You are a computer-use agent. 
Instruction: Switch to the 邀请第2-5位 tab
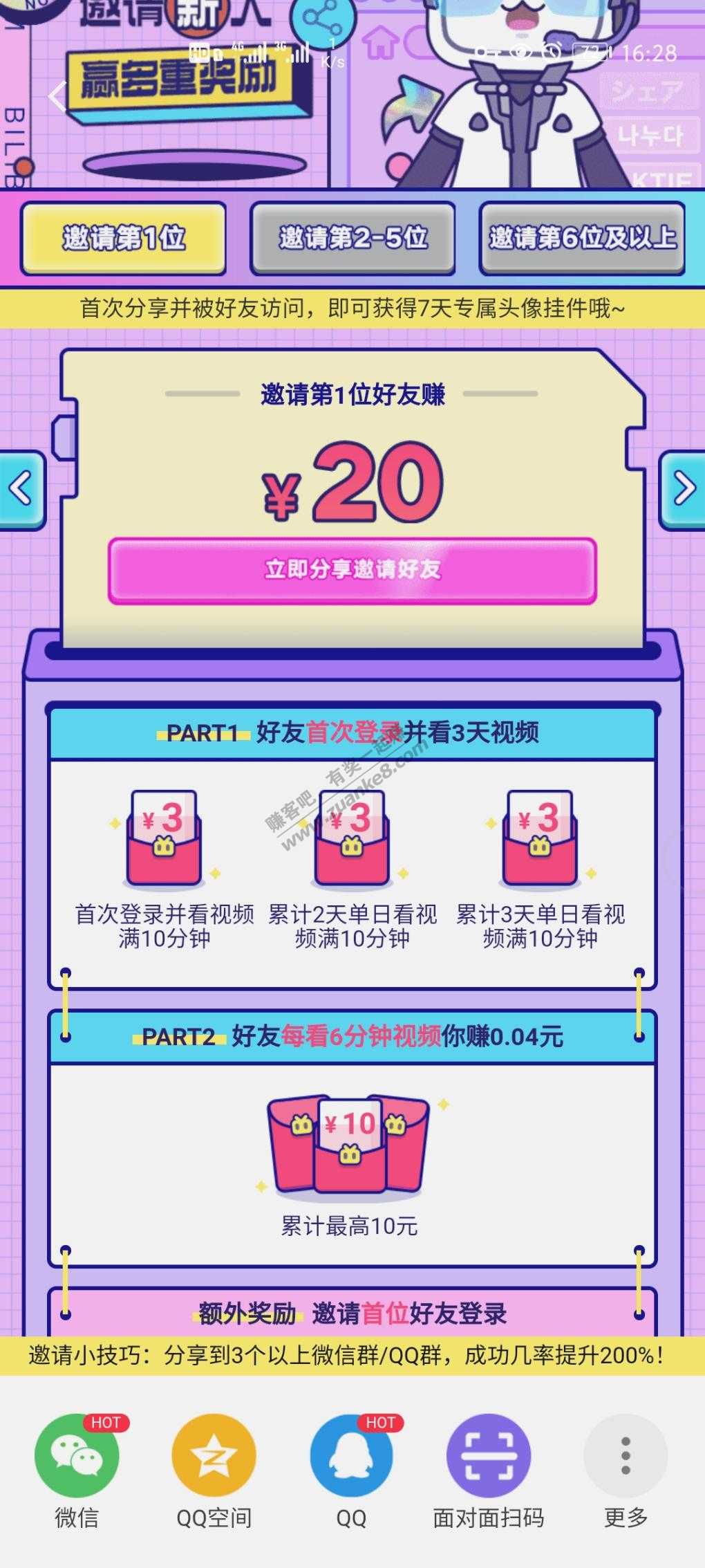tap(352, 238)
